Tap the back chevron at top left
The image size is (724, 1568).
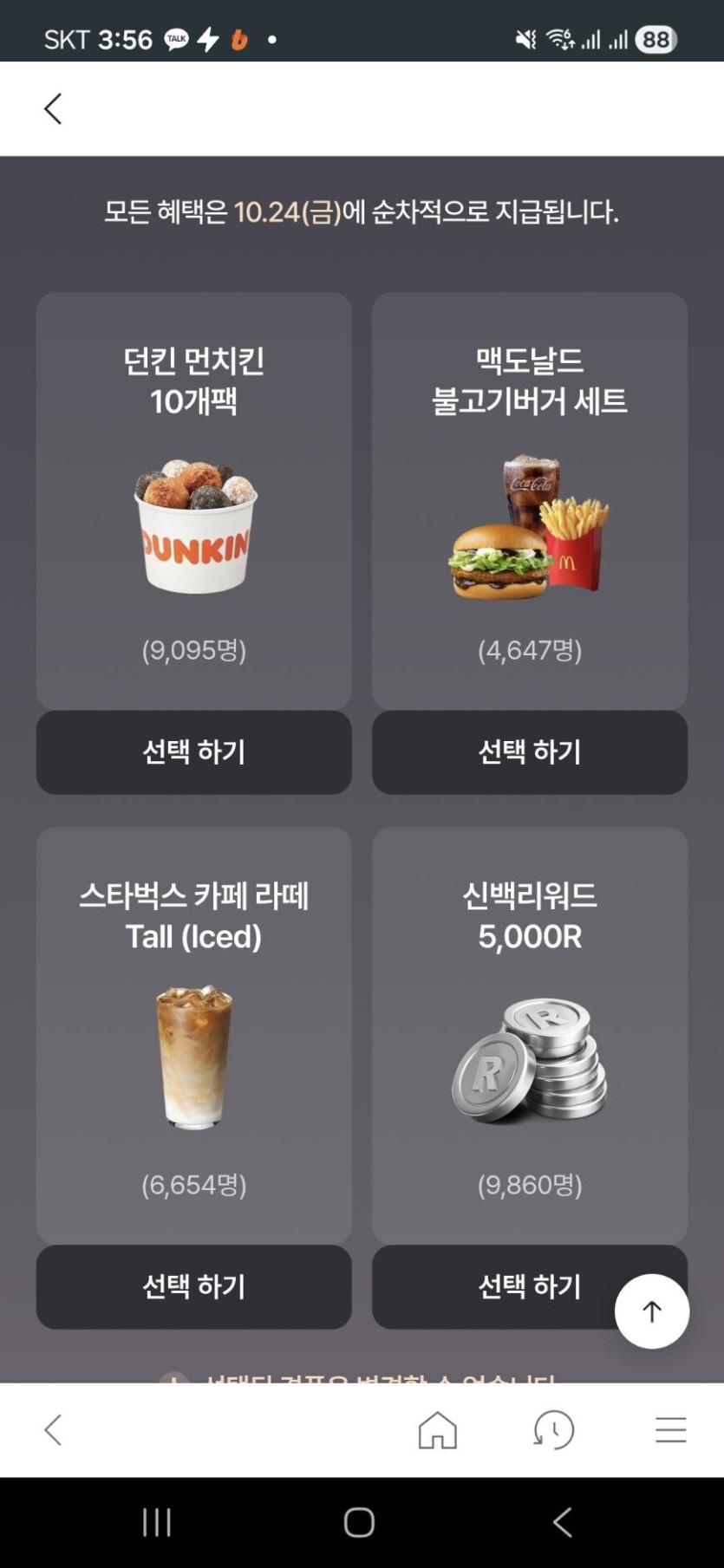(x=52, y=108)
